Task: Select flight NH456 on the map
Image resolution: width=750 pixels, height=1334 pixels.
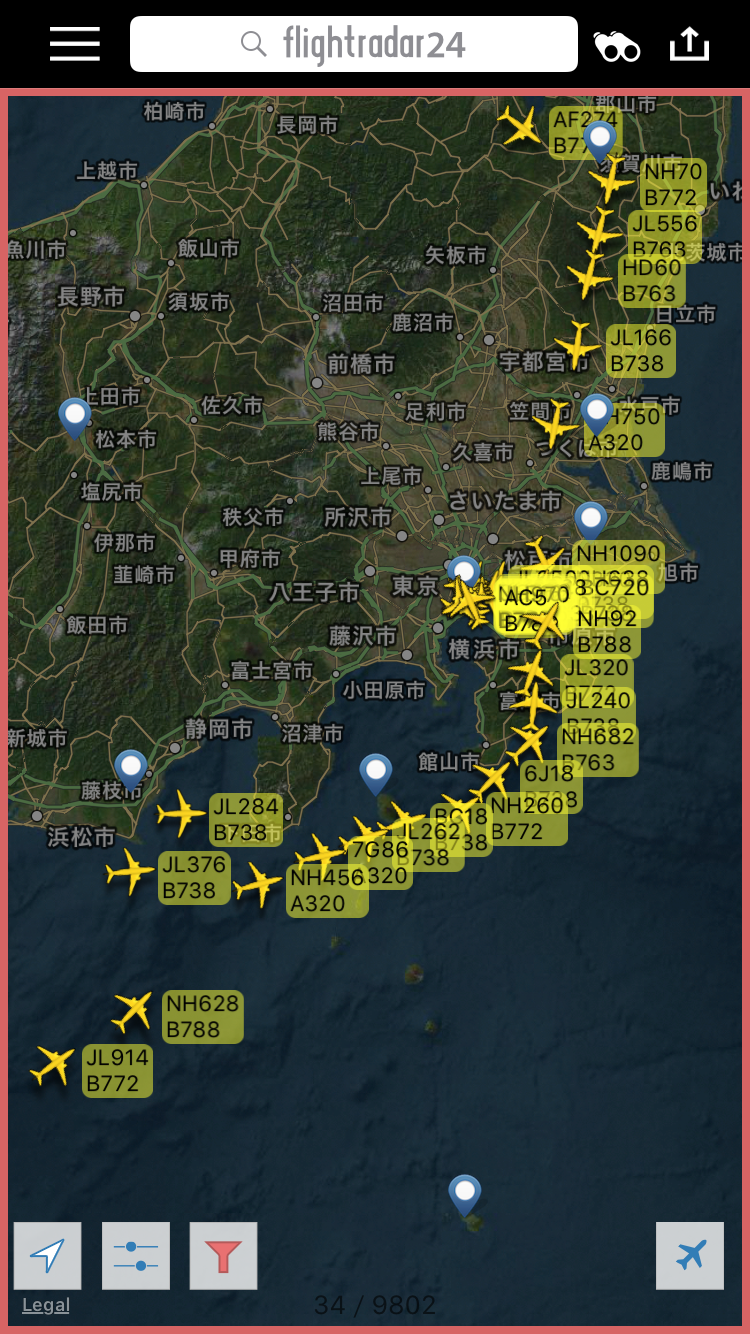Action: (258, 884)
